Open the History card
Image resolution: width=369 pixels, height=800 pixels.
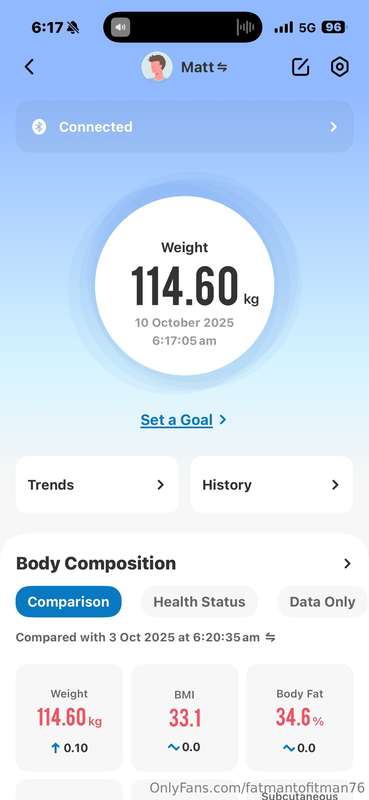pyautogui.click(x=272, y=485)
